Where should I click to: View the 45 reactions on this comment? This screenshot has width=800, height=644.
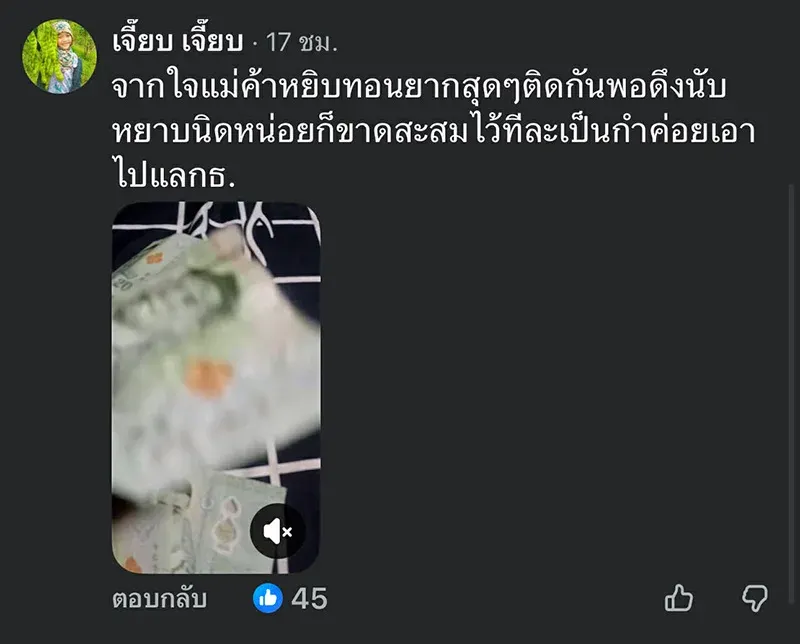pos(291,599)
